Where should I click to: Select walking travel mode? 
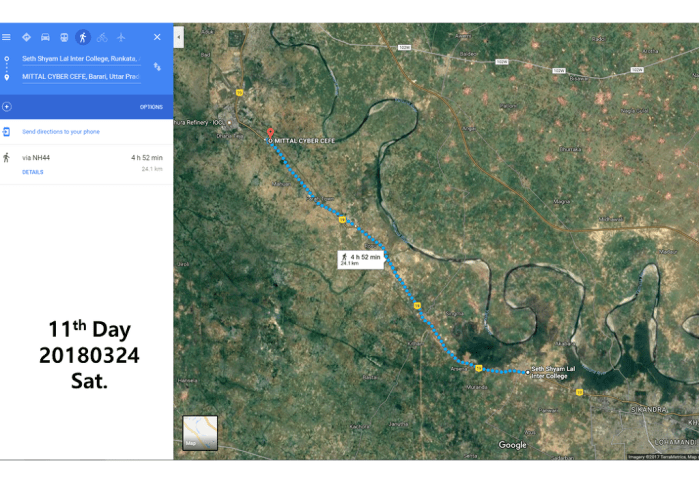click(x=83, y=37)
